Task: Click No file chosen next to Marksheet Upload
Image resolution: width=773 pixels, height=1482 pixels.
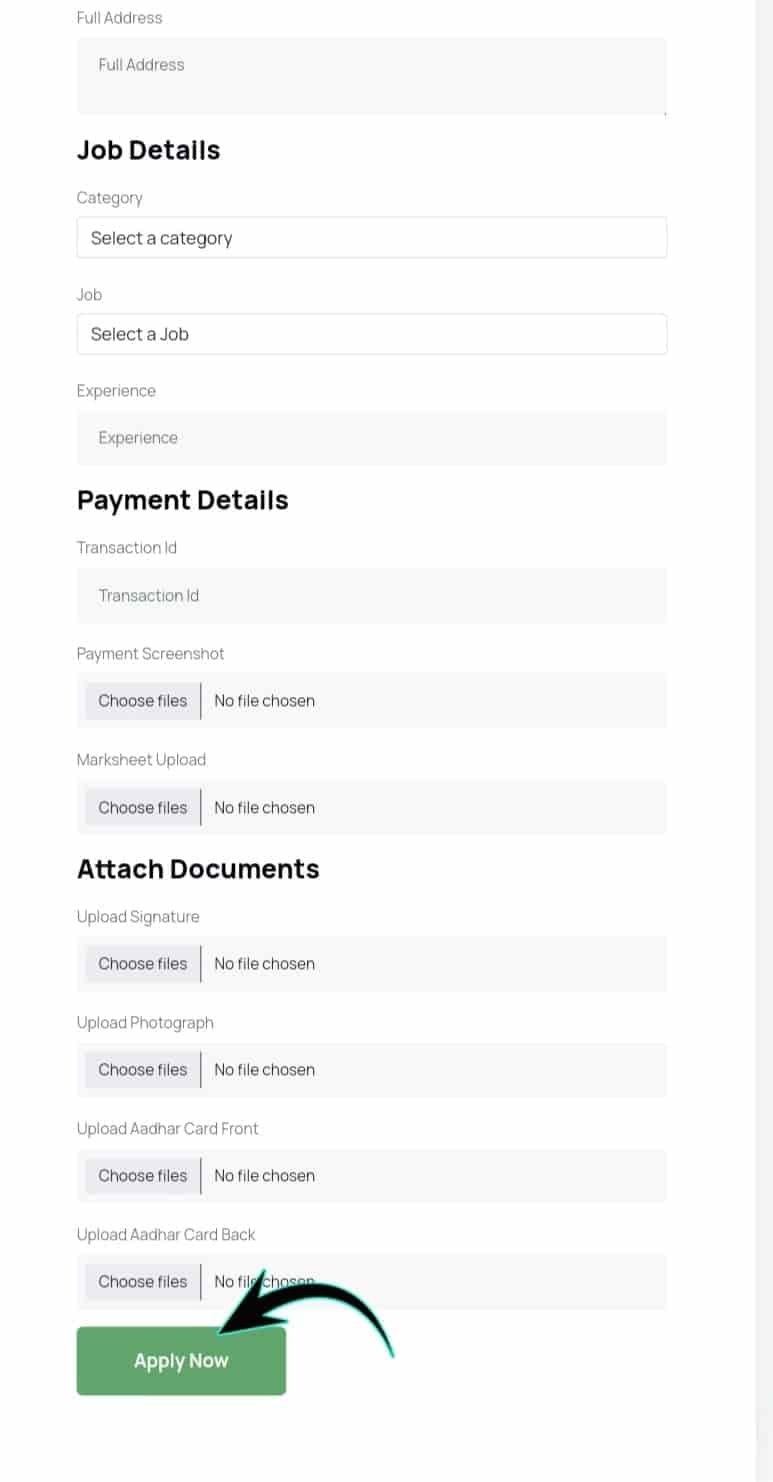Action: 264,807
